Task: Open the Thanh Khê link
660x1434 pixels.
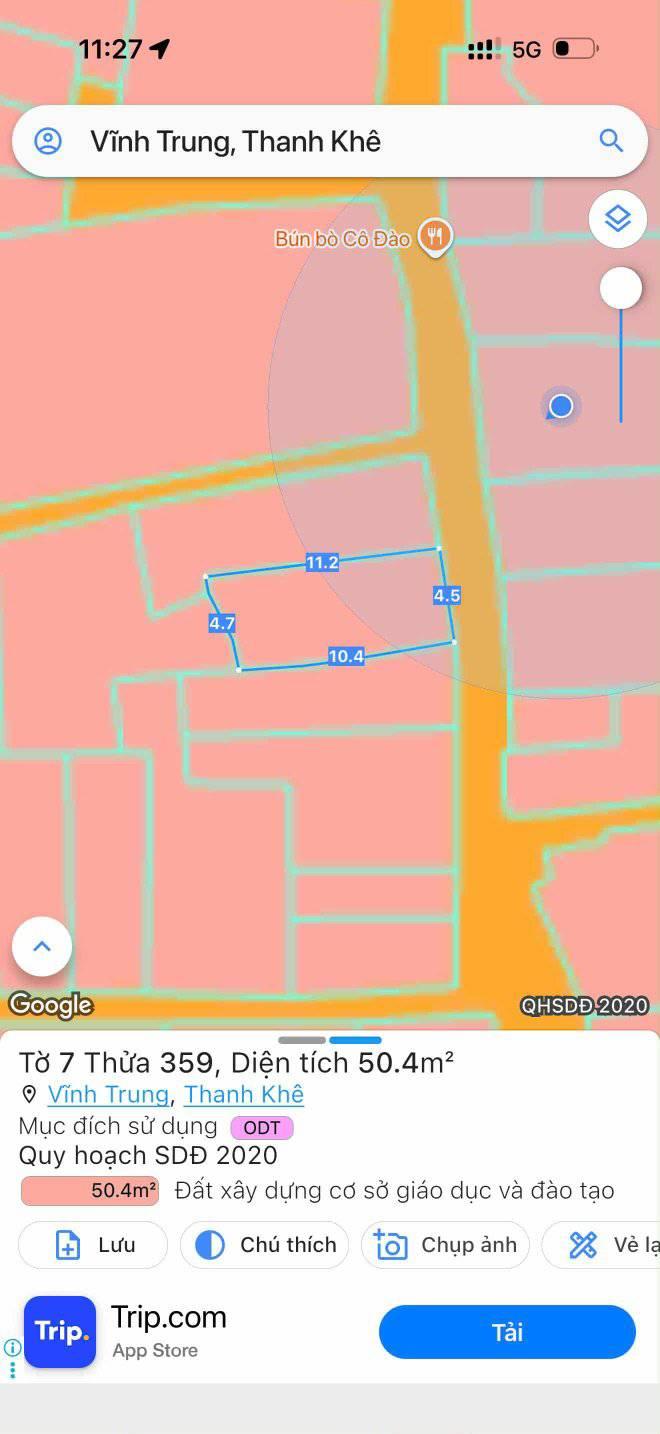Action: click(244, 1094)
